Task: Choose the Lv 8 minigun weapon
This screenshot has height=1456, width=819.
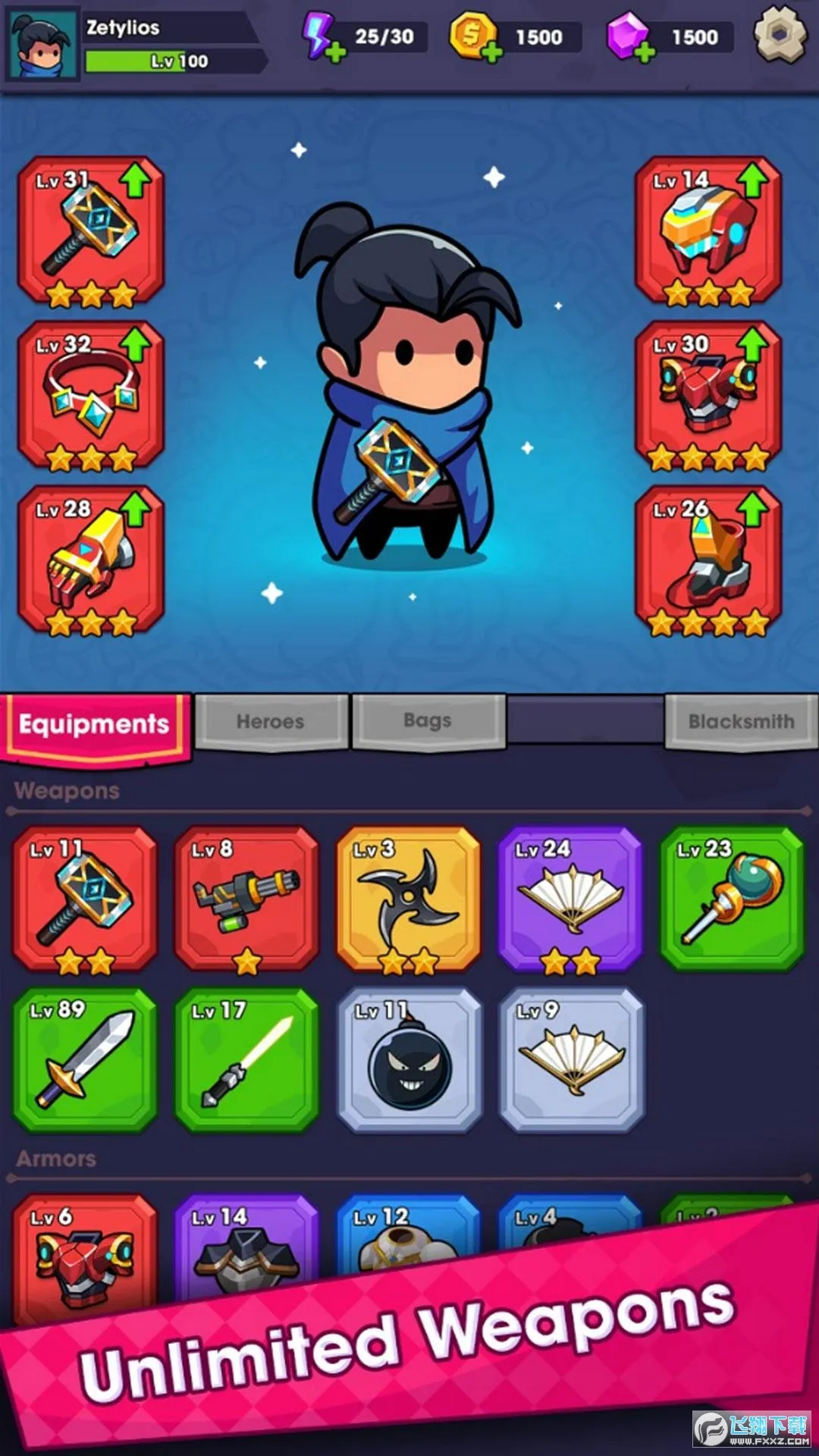Action: coord(246,898)
